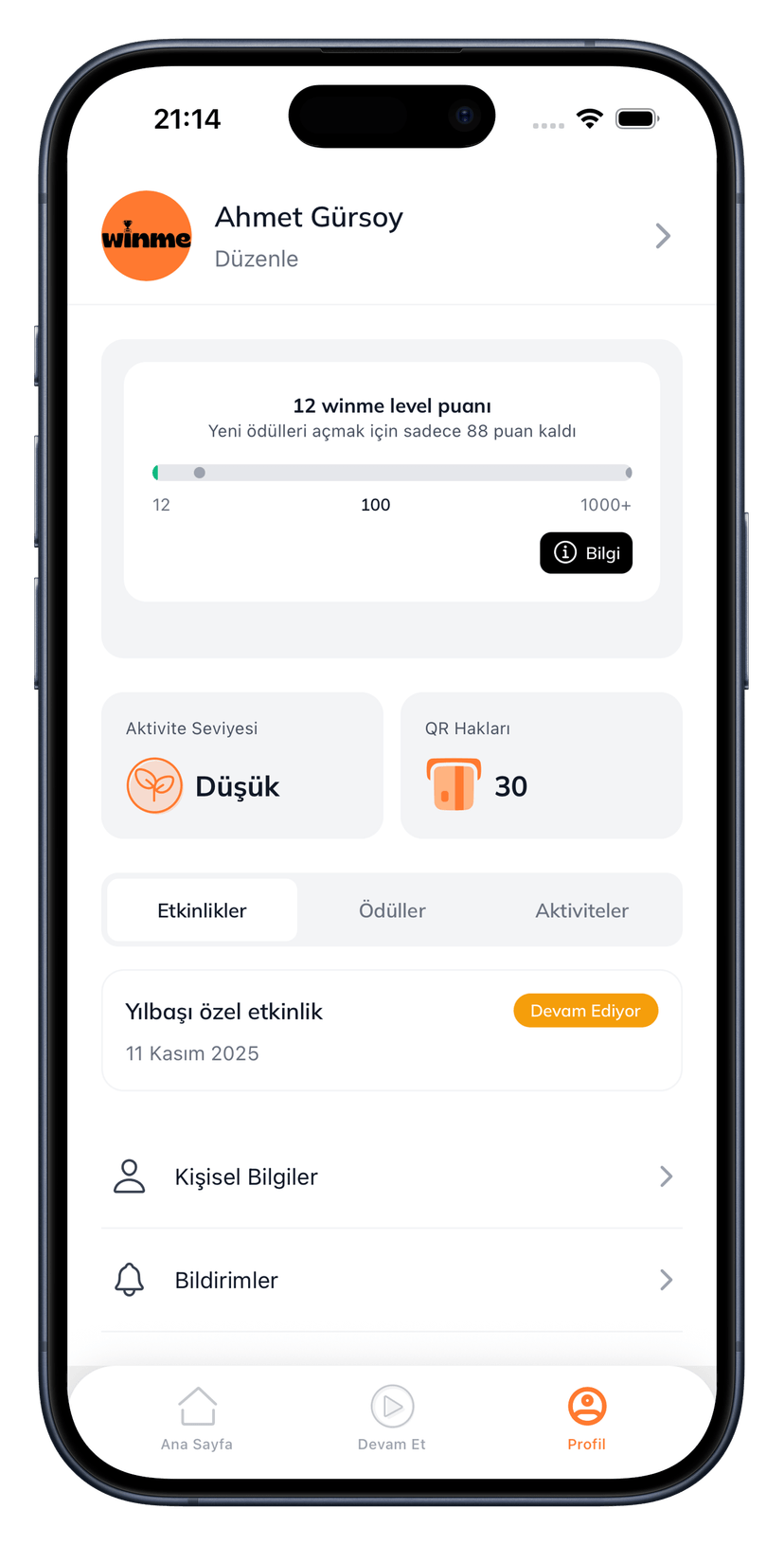The image size is (784, 1545).
Task: Open the QR Hakları card
Action: (x=542, y=765)
